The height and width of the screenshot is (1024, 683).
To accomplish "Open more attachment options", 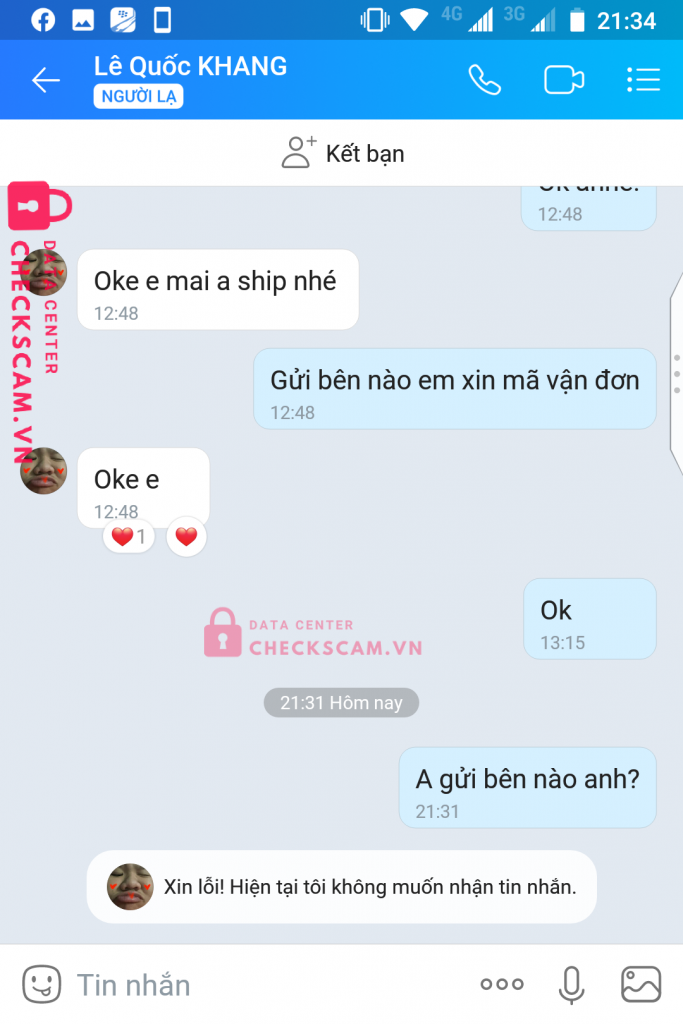I will coord(501,984).
